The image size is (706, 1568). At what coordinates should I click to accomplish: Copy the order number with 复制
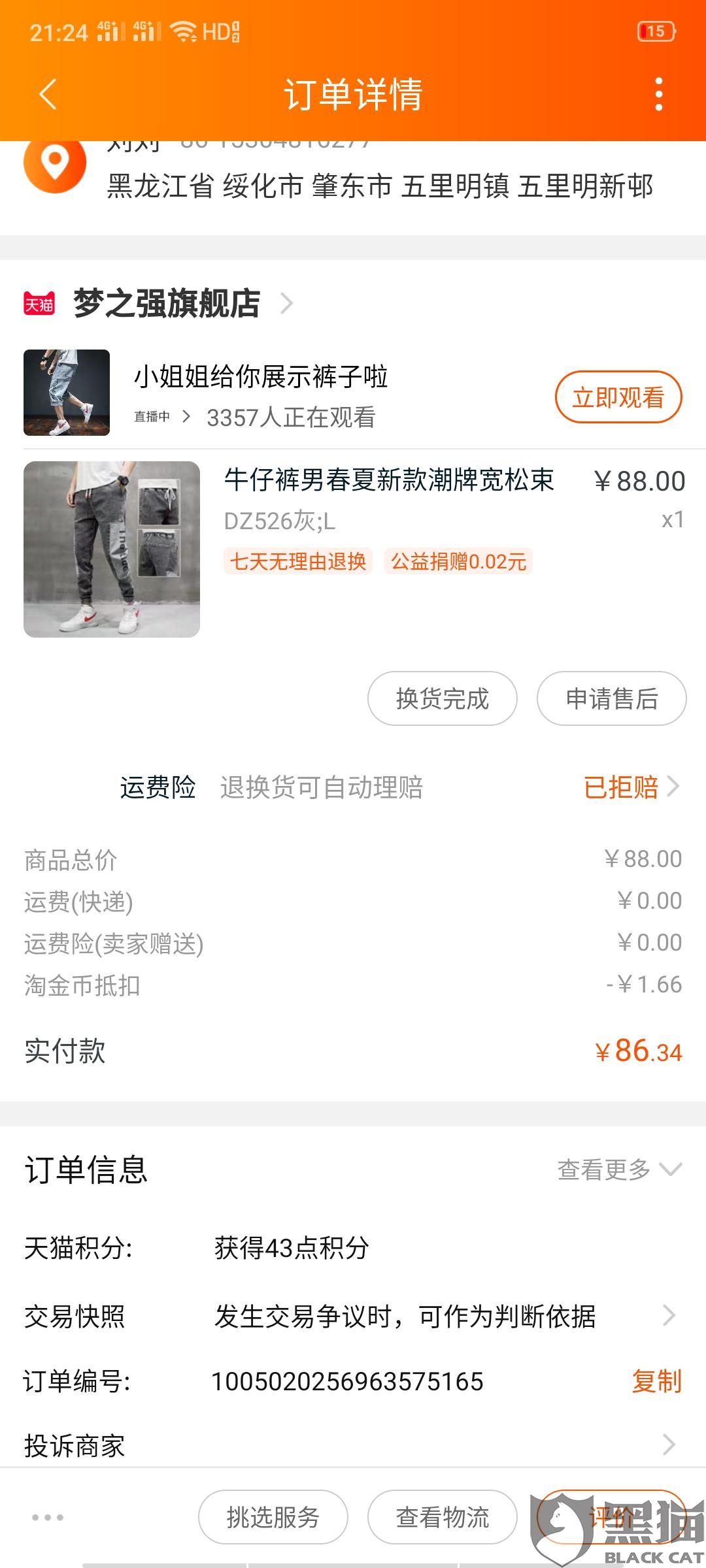tap(656, 1381)
